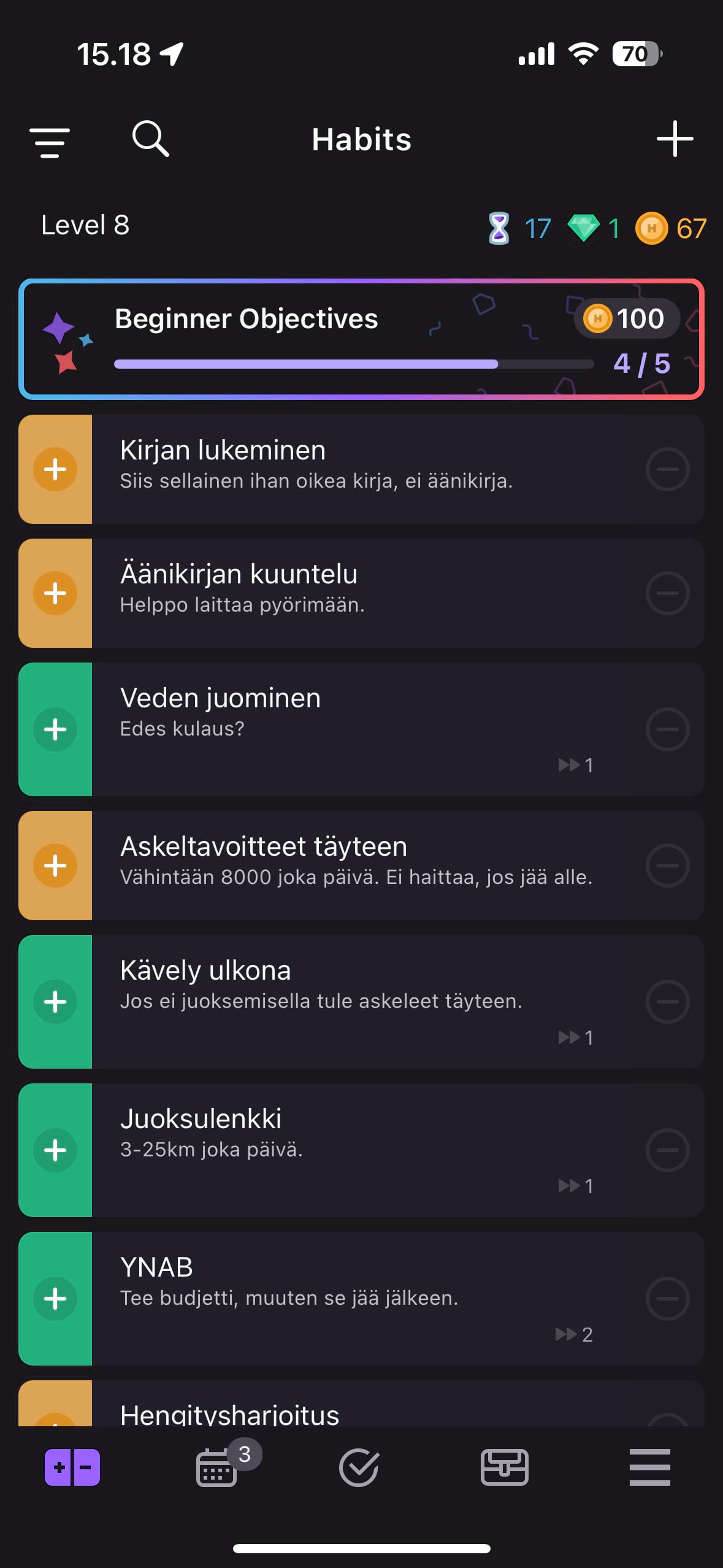The height and width of the screenshot is (1568, 723).
Task: Score plus on Kävely ulkona
Action: pos(55,1002)
